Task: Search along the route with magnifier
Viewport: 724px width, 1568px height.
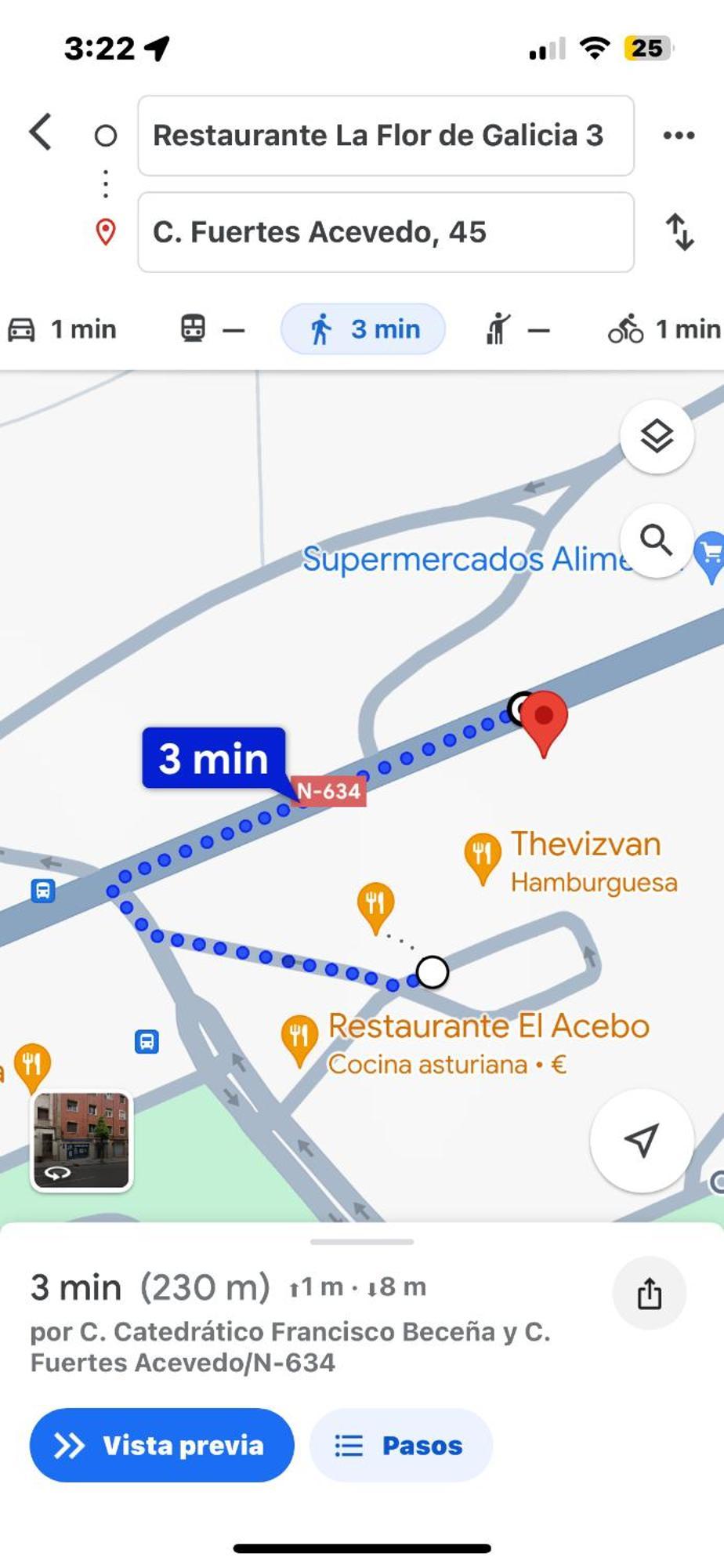Action: 656,541
